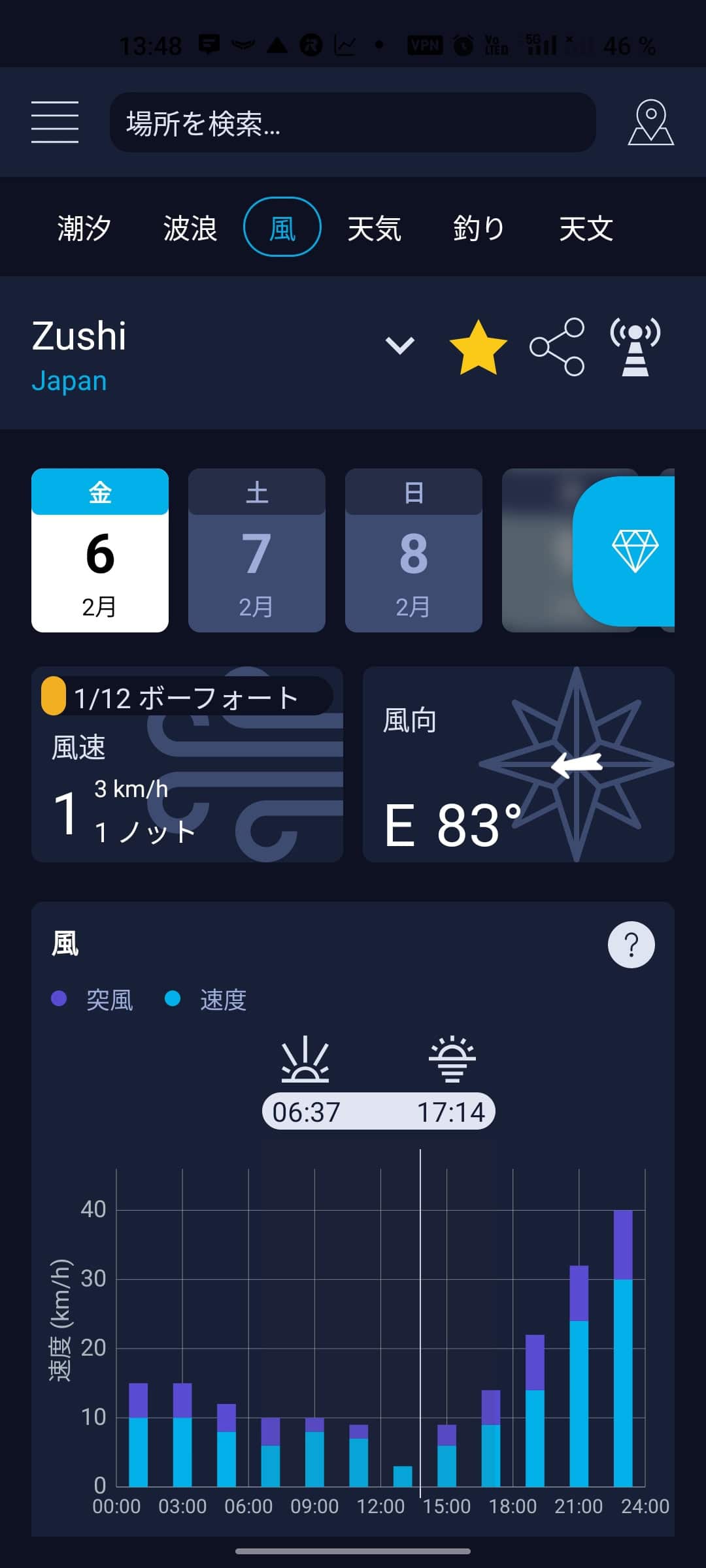
Task: Select Sunday 8 February date card
Action: tap(413, 550)
